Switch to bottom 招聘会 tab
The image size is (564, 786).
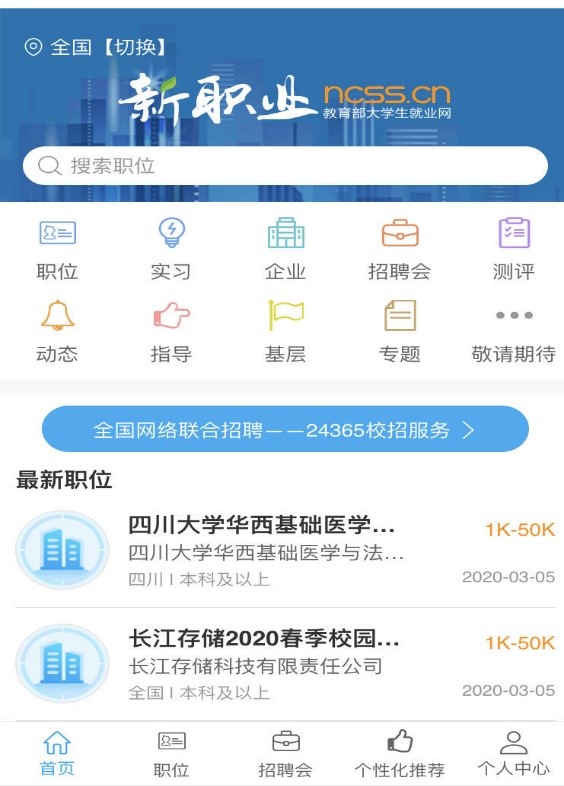pyautogui.click(x=285, y=753)
